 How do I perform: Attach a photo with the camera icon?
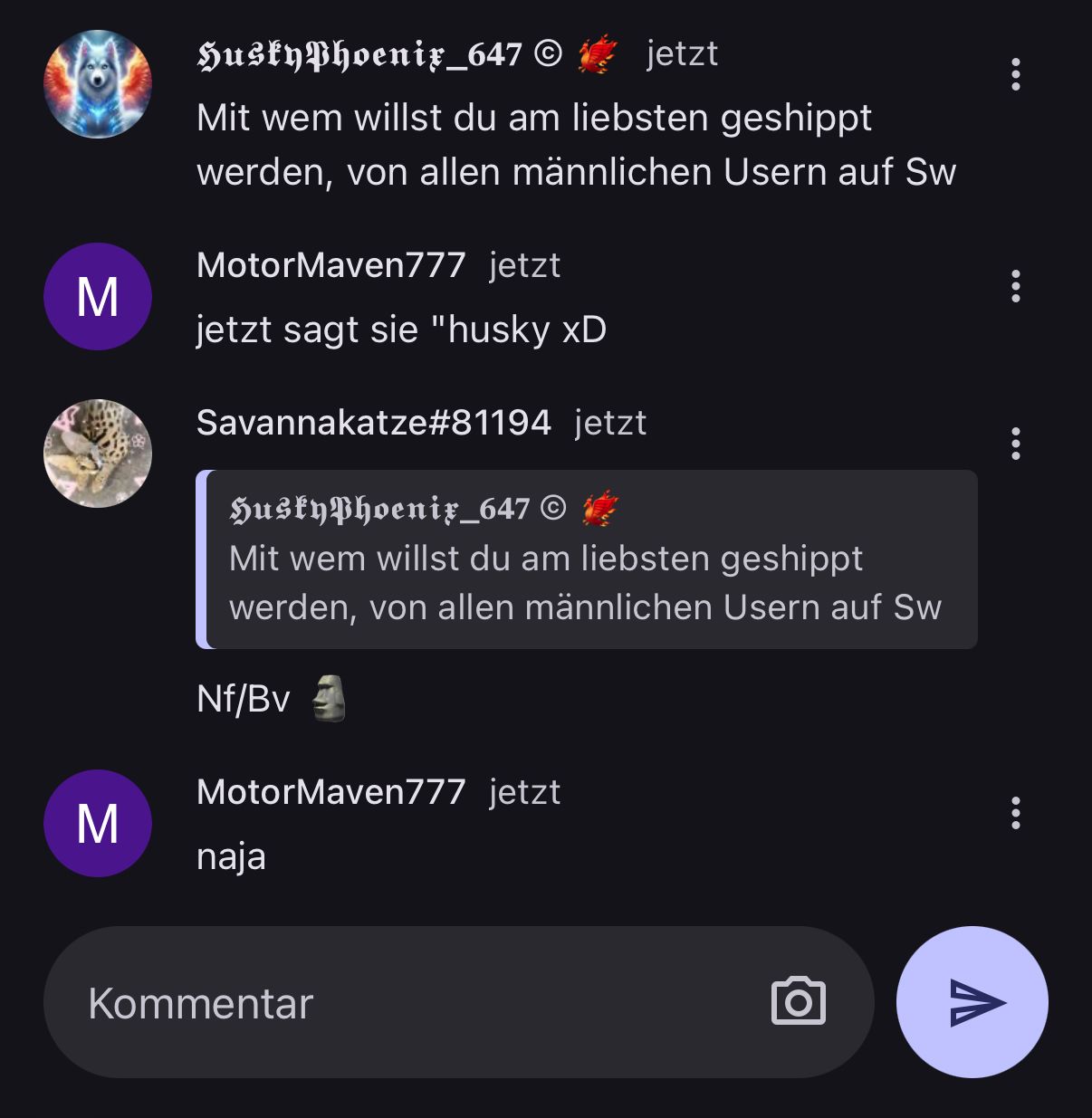(798, 1001)
